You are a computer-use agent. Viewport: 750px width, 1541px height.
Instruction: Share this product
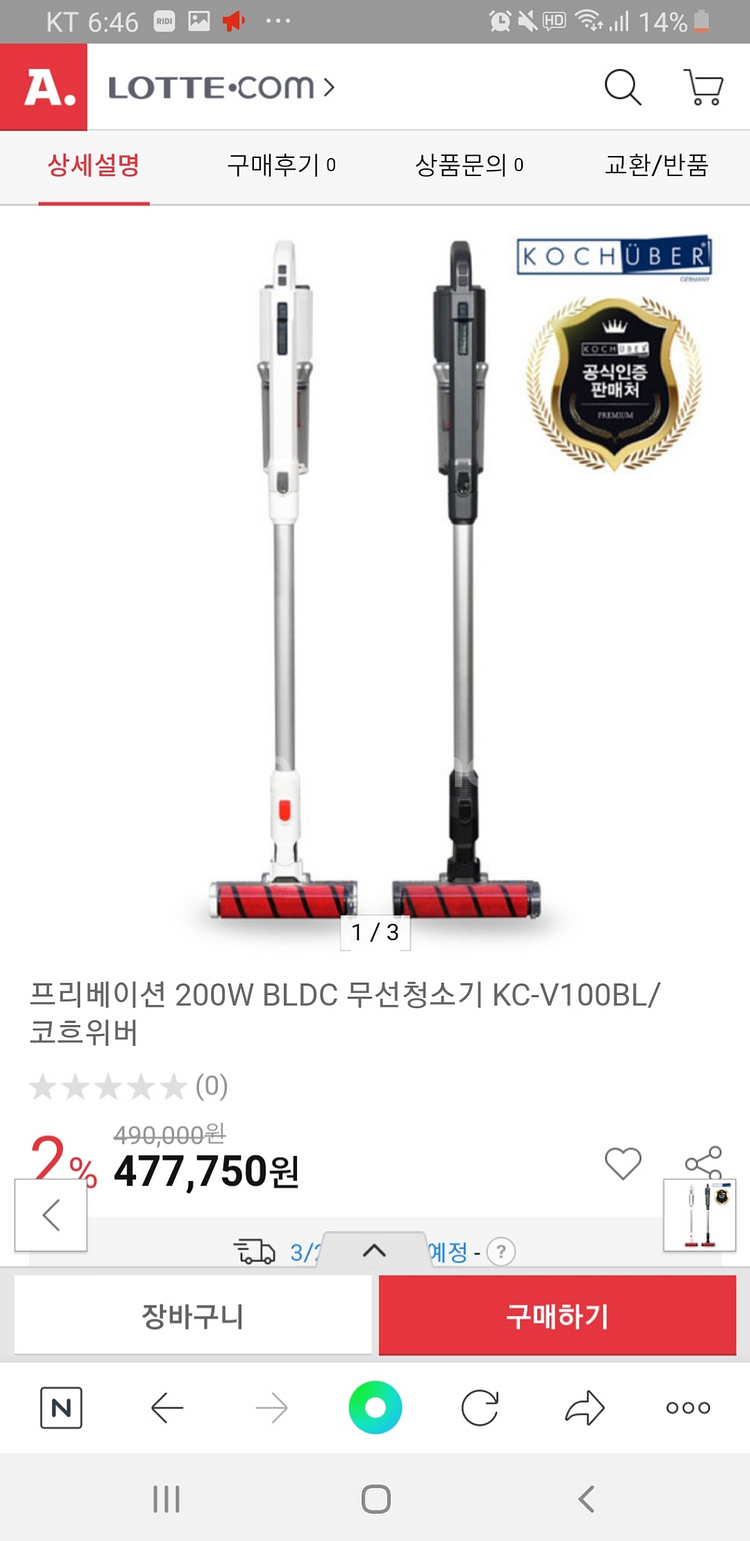(703, 1163)
